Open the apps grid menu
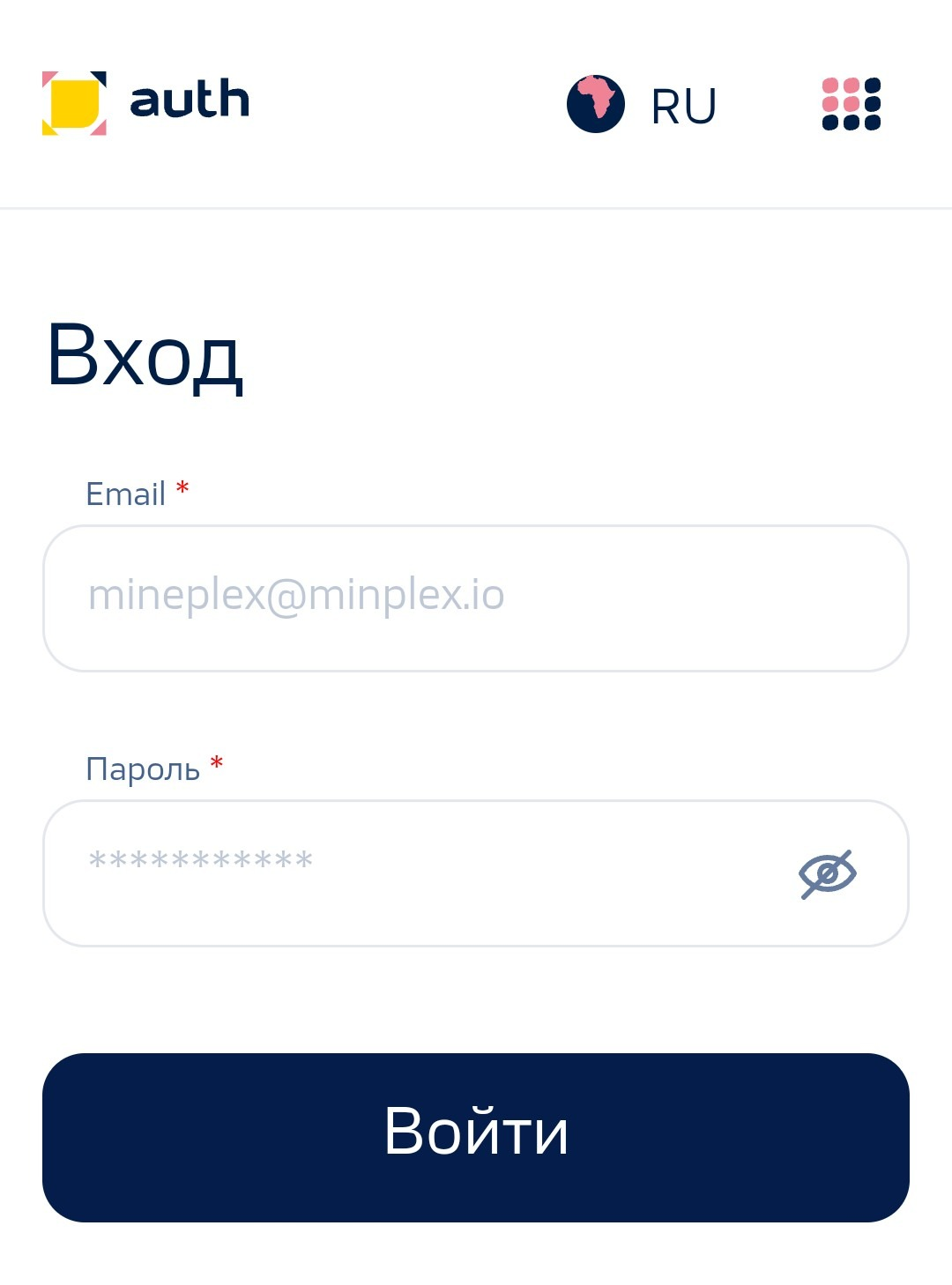 (851, 104)
